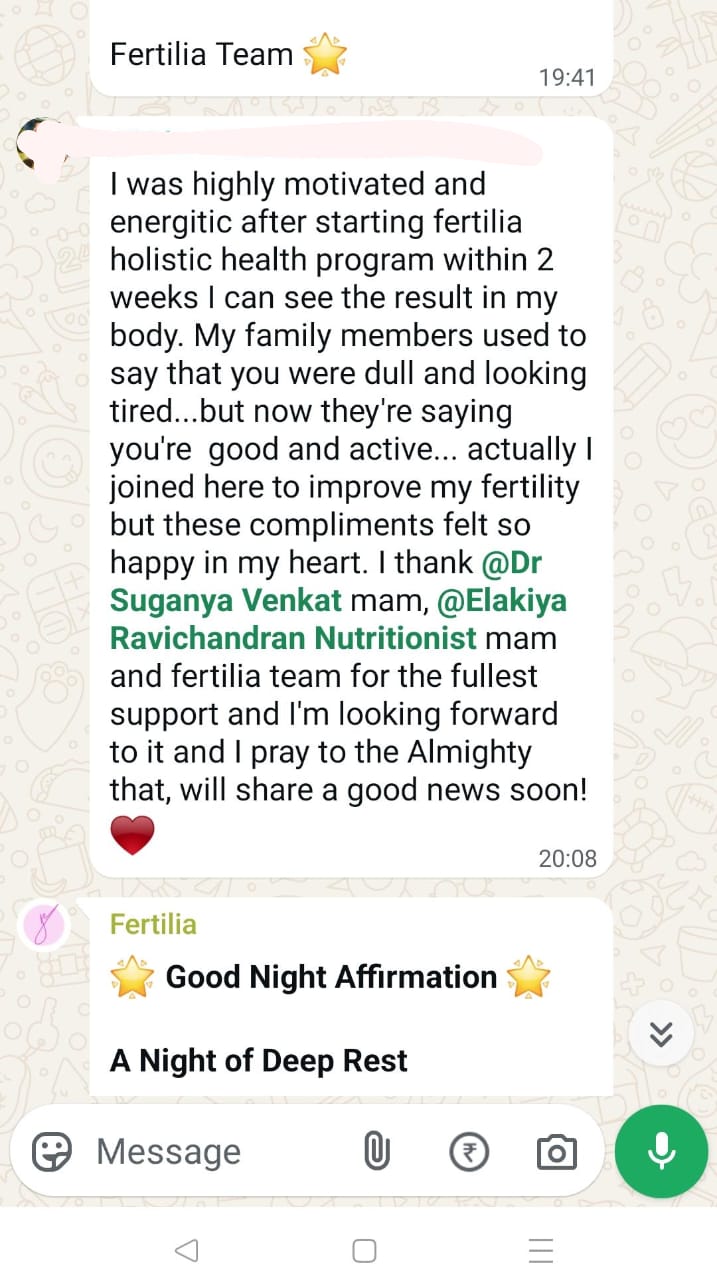Go to the home screen
The image size is (717, 1280).
[x=364, y=1250]
